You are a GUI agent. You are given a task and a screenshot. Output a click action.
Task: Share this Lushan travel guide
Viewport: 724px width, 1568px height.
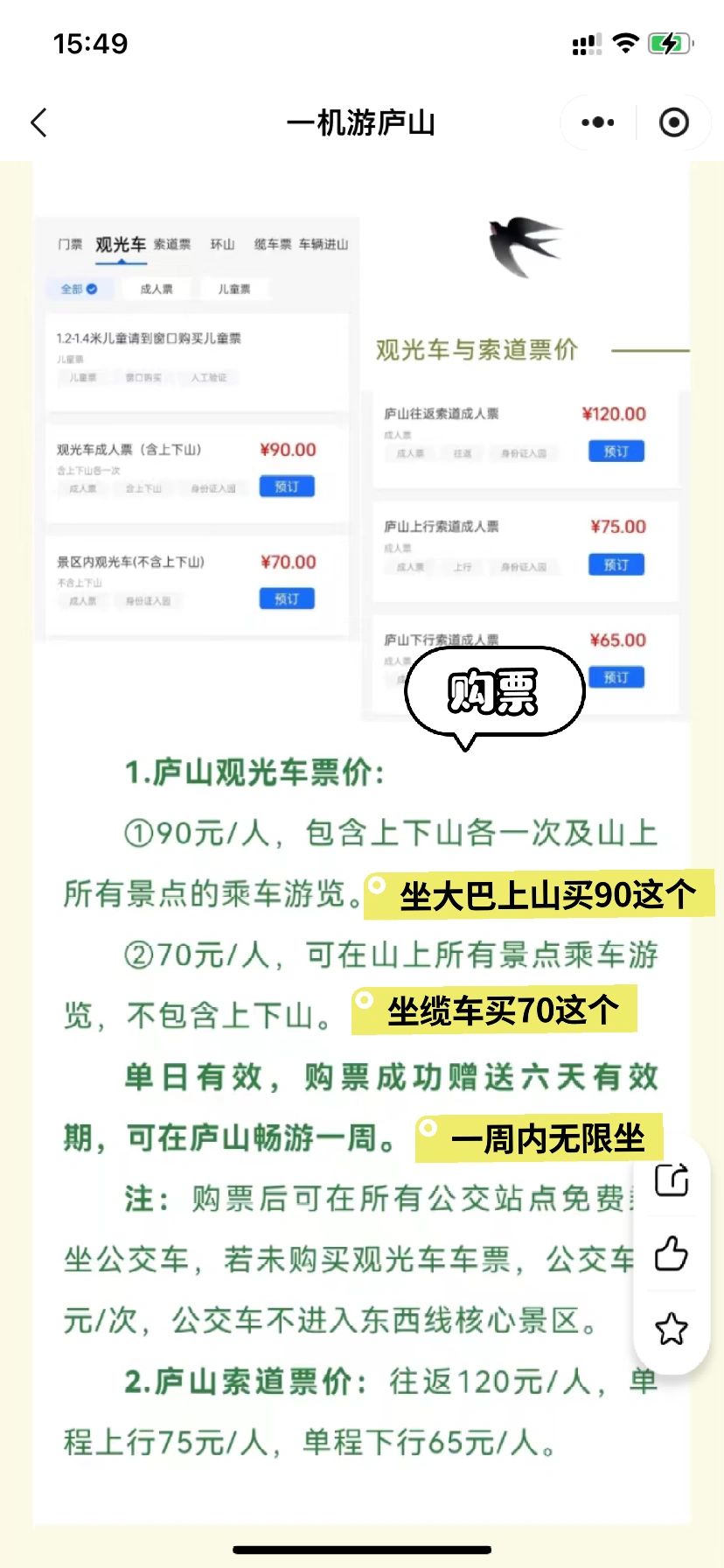click(x=672, y=1180)
